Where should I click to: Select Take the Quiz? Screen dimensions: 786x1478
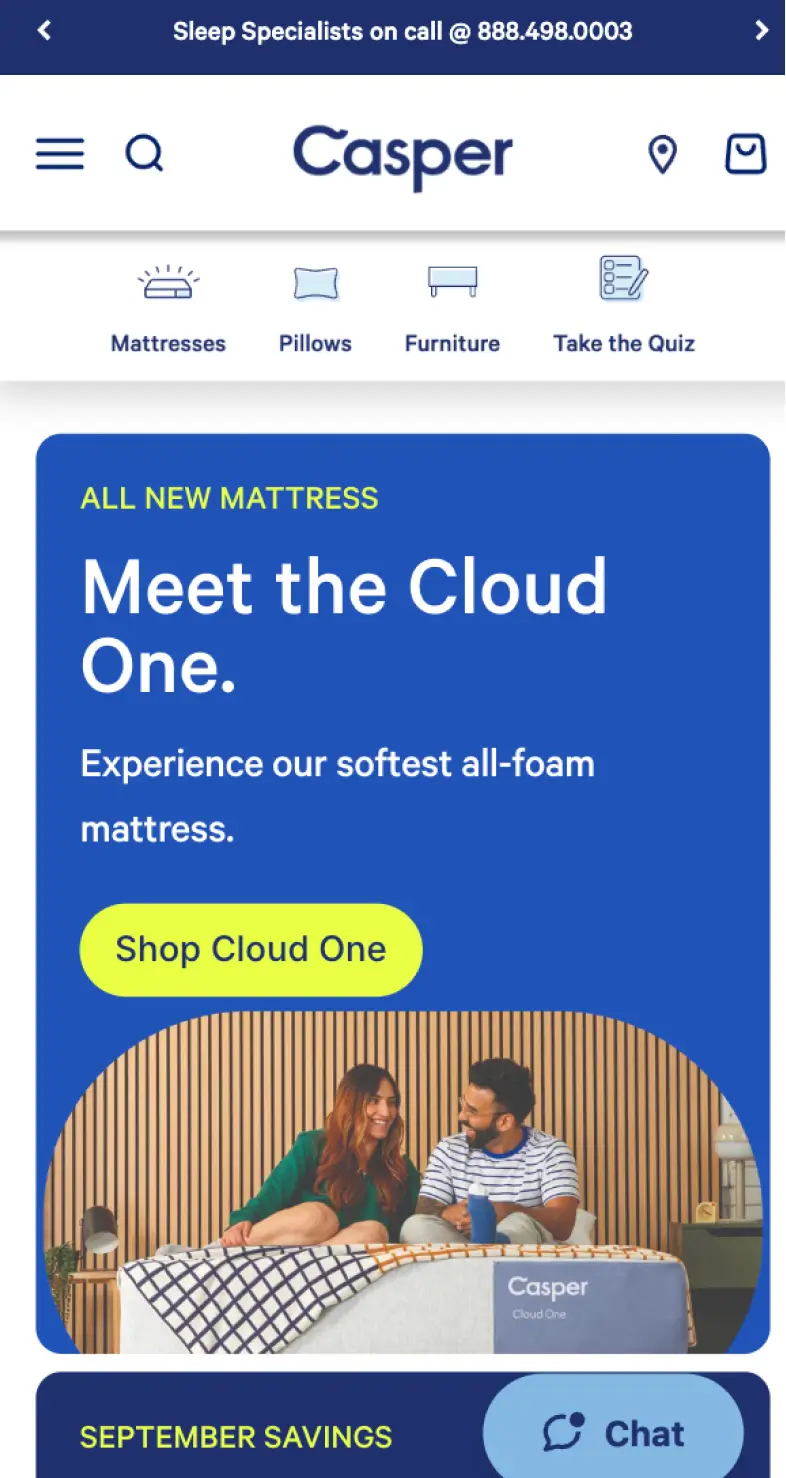[x=624, y=310]
